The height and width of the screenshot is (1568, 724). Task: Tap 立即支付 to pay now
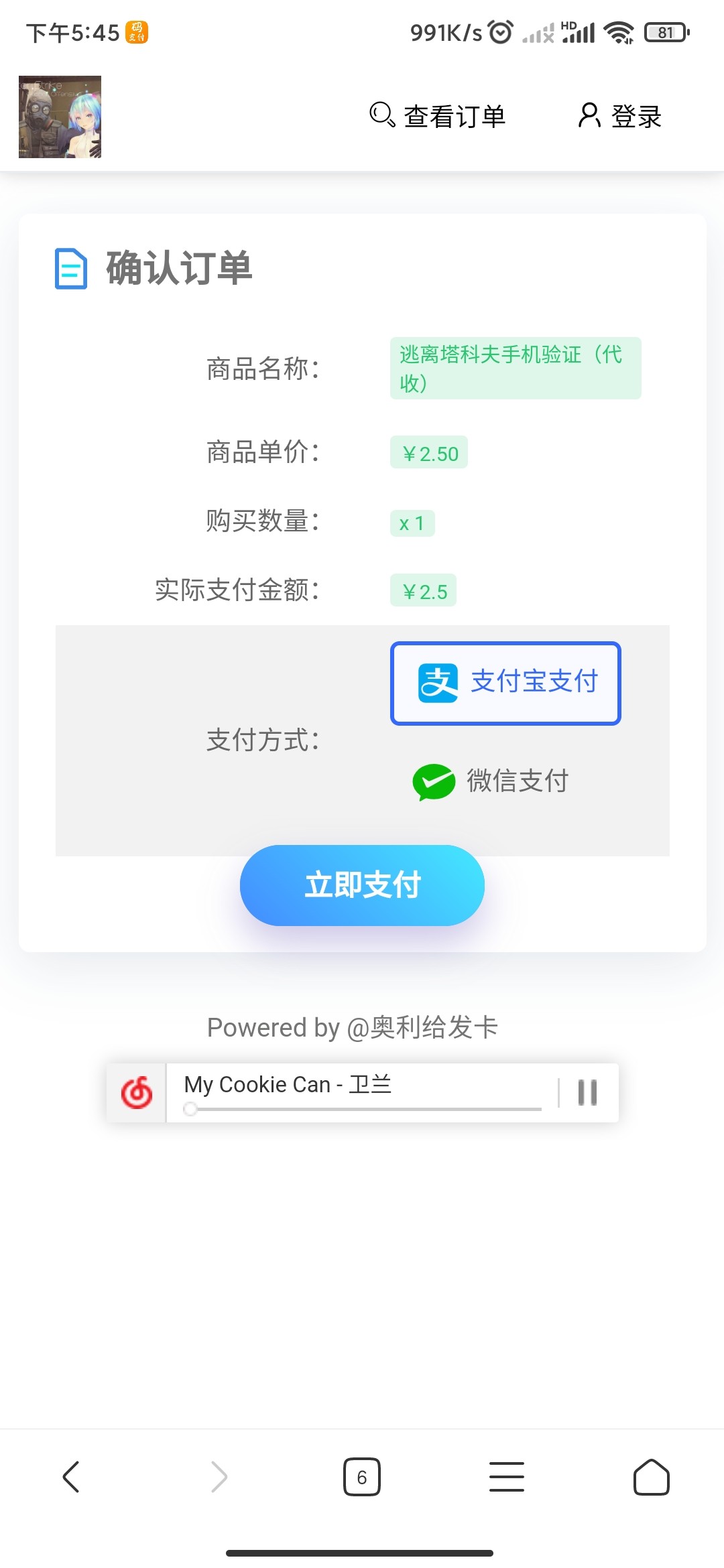[362, 885]
